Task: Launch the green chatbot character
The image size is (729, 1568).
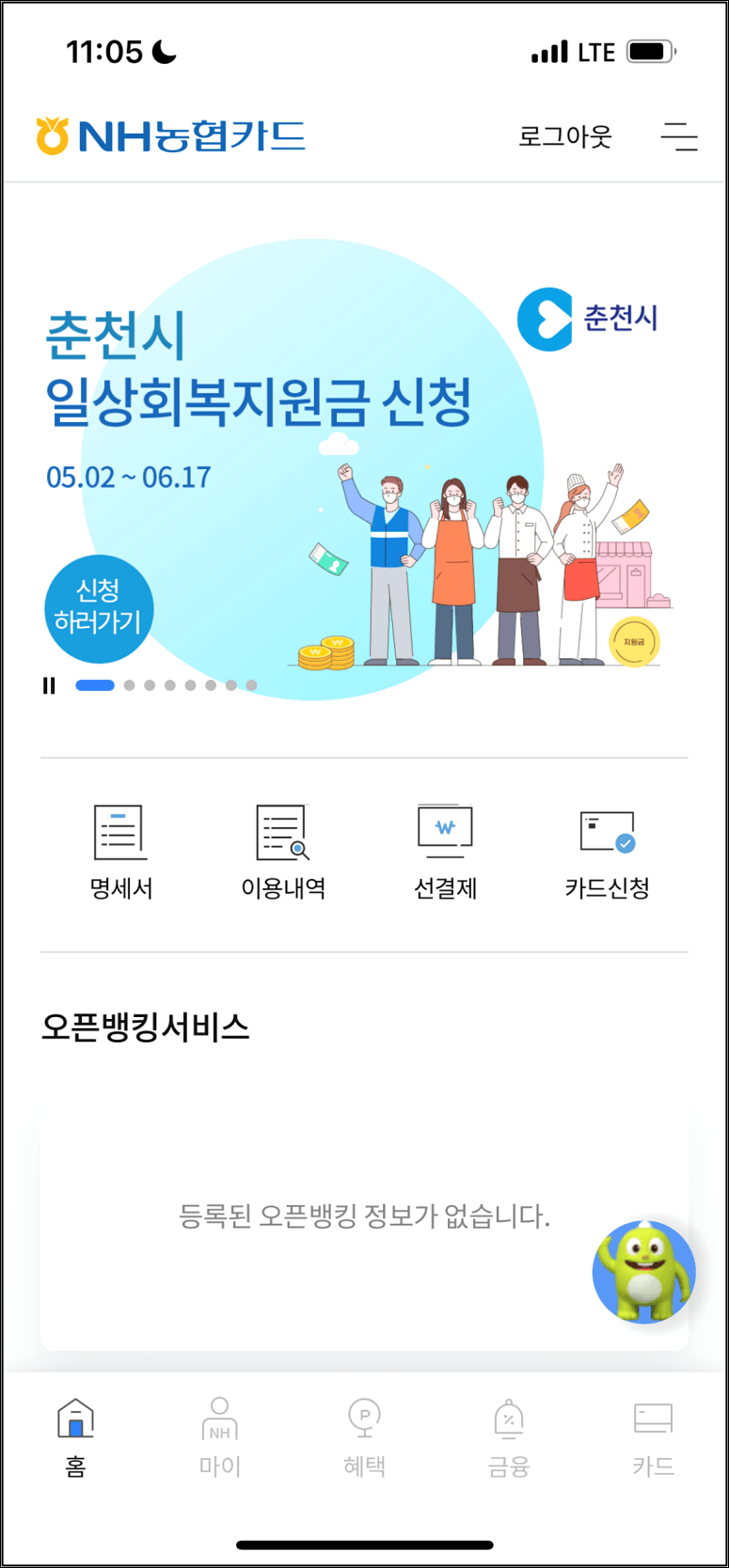Action: pos(643,1273)
